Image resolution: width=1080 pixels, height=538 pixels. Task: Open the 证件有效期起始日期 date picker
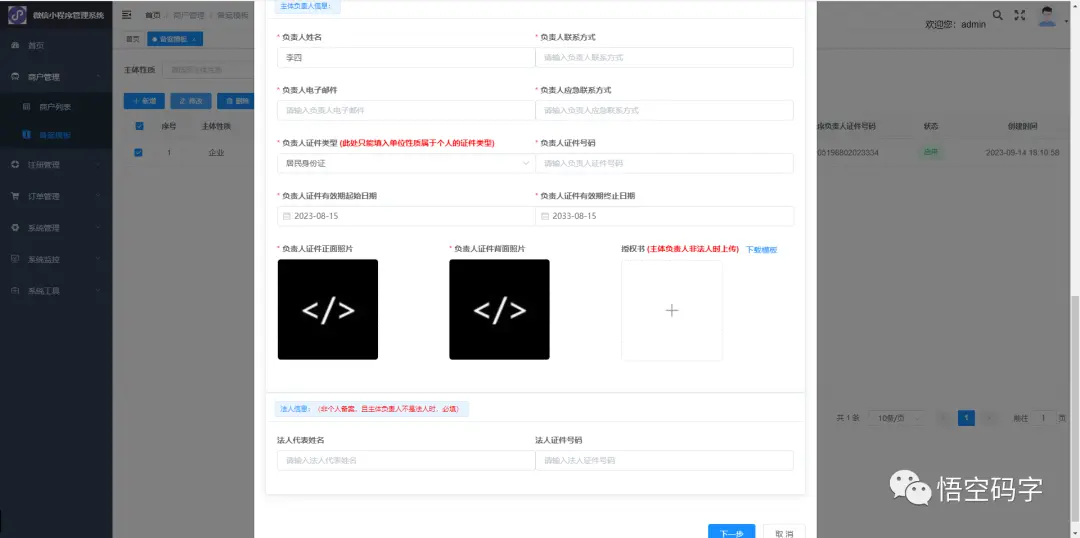pyautogui.click(x=405, y=216)
